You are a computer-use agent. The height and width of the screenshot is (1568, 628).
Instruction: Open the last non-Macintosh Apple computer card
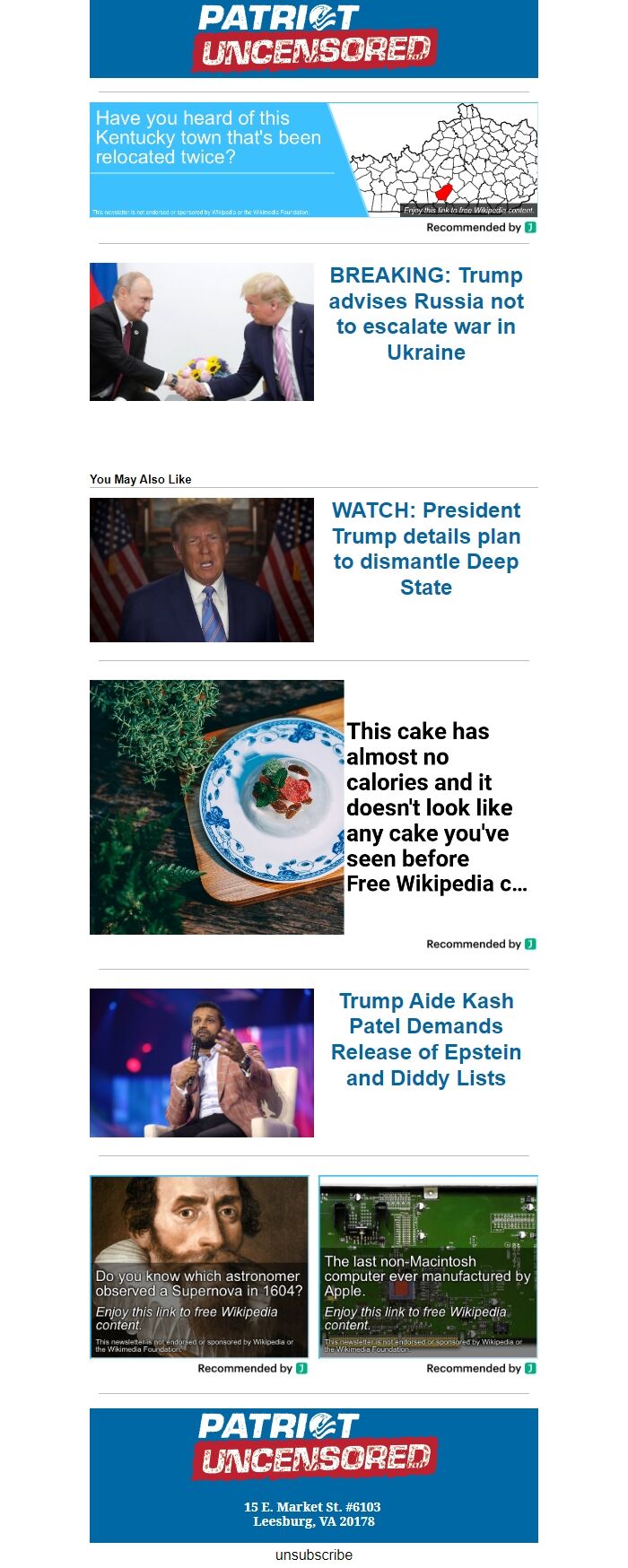click(x=428, y=1266)
